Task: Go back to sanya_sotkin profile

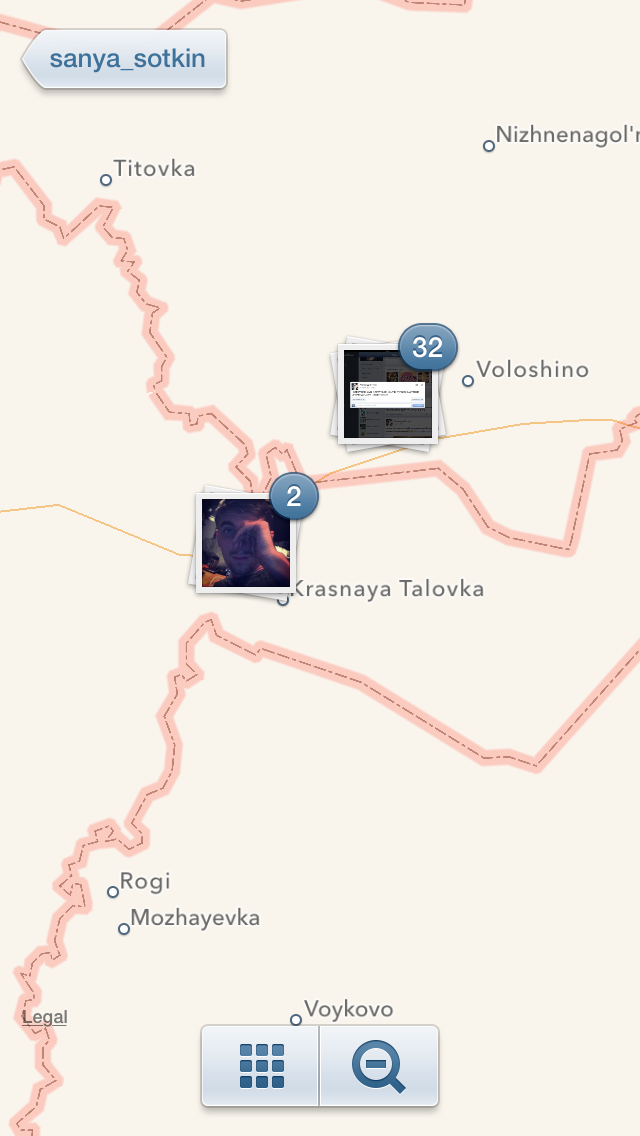Action: 125,59
